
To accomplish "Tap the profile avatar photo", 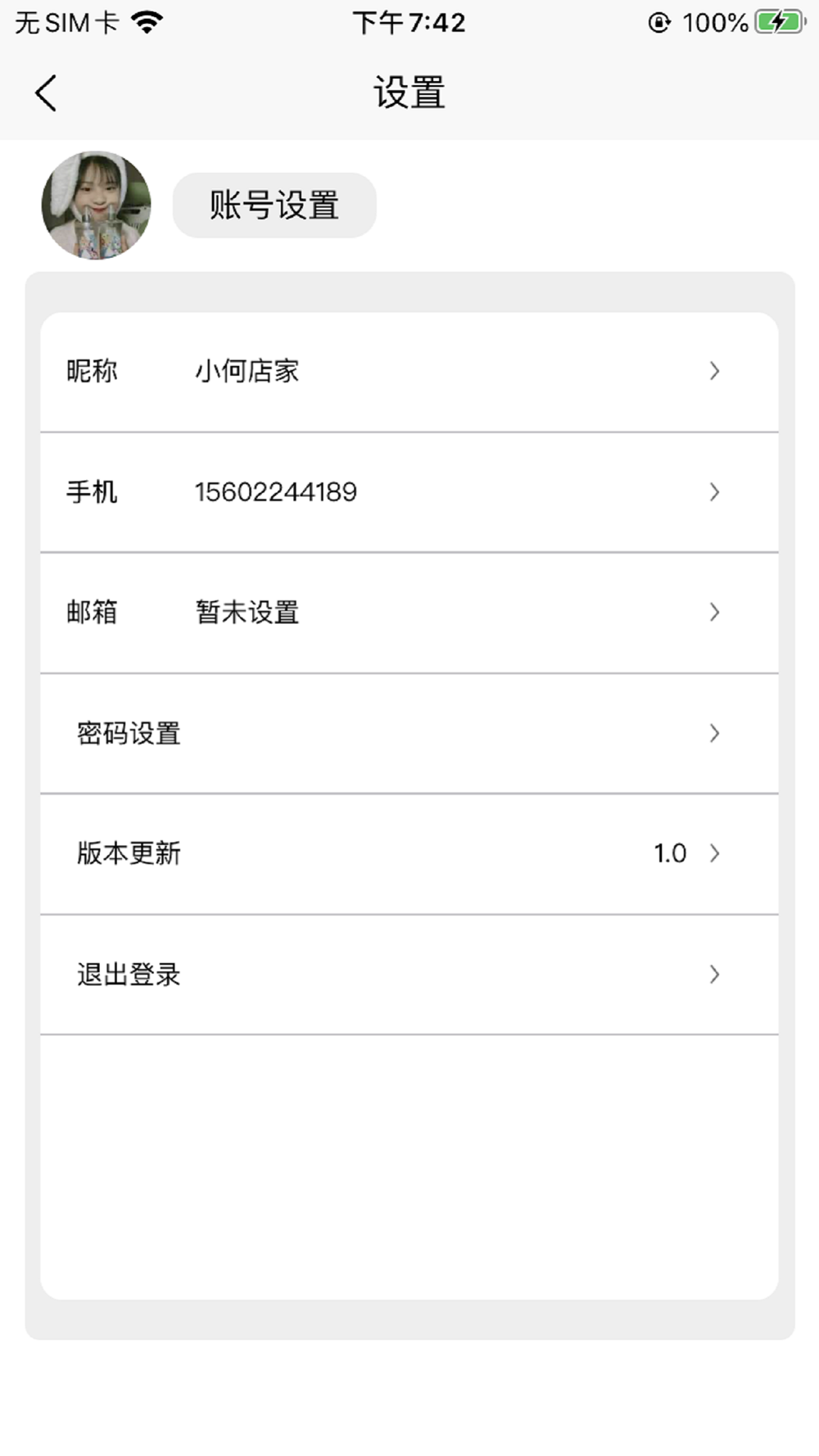I will pos(97,205).
